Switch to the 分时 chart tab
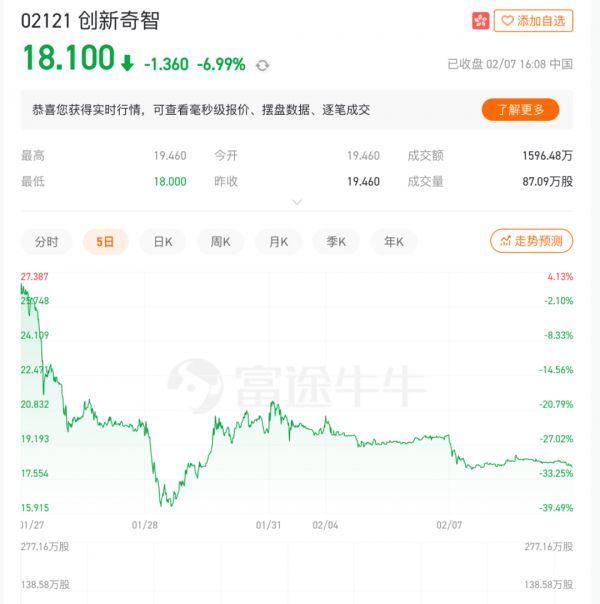Screen dimensions: 600x604 click(47, 241)
